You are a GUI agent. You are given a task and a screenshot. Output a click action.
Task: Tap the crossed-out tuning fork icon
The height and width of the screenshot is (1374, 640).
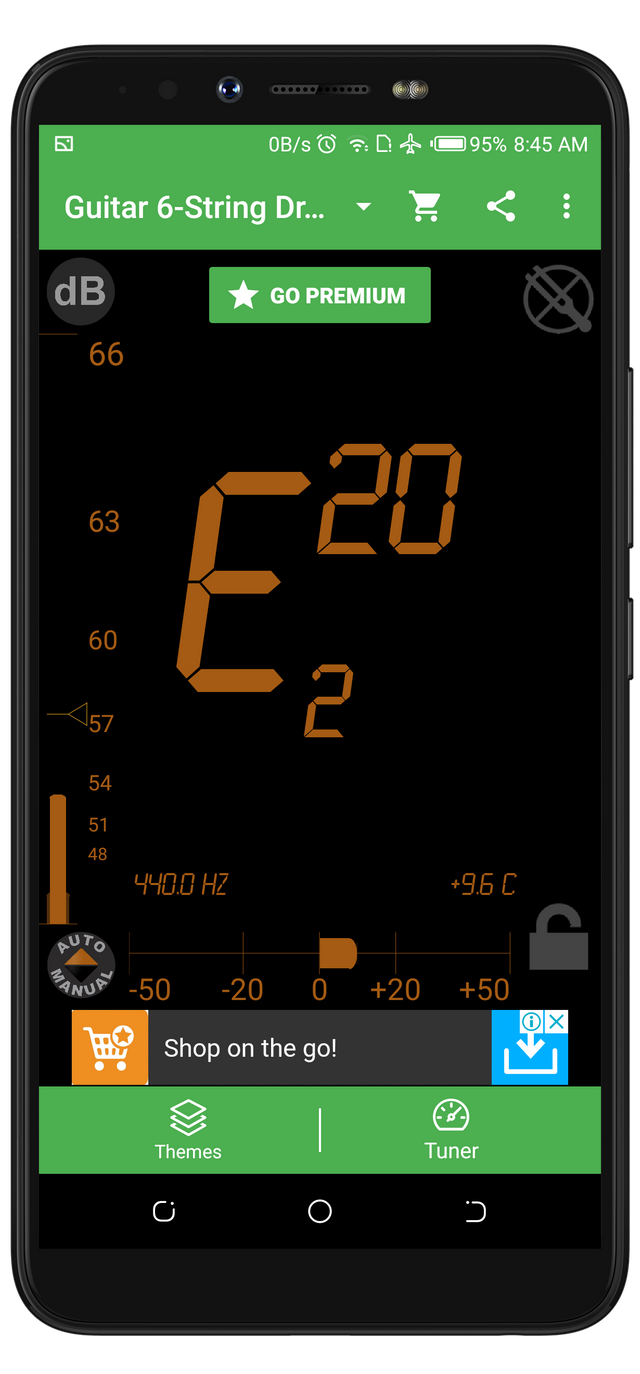(558, 297)
